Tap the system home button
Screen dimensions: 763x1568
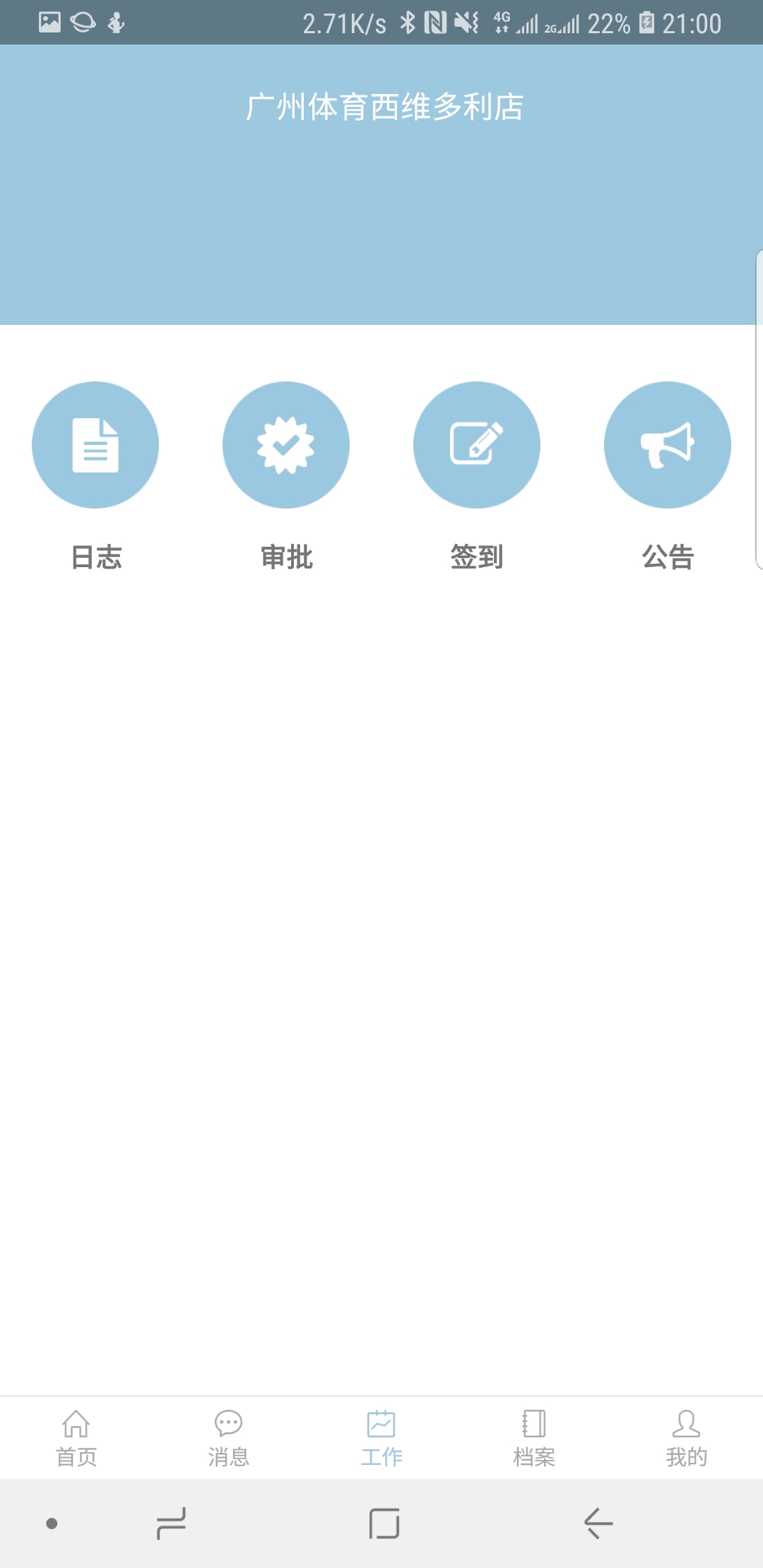coord(384,1524)
